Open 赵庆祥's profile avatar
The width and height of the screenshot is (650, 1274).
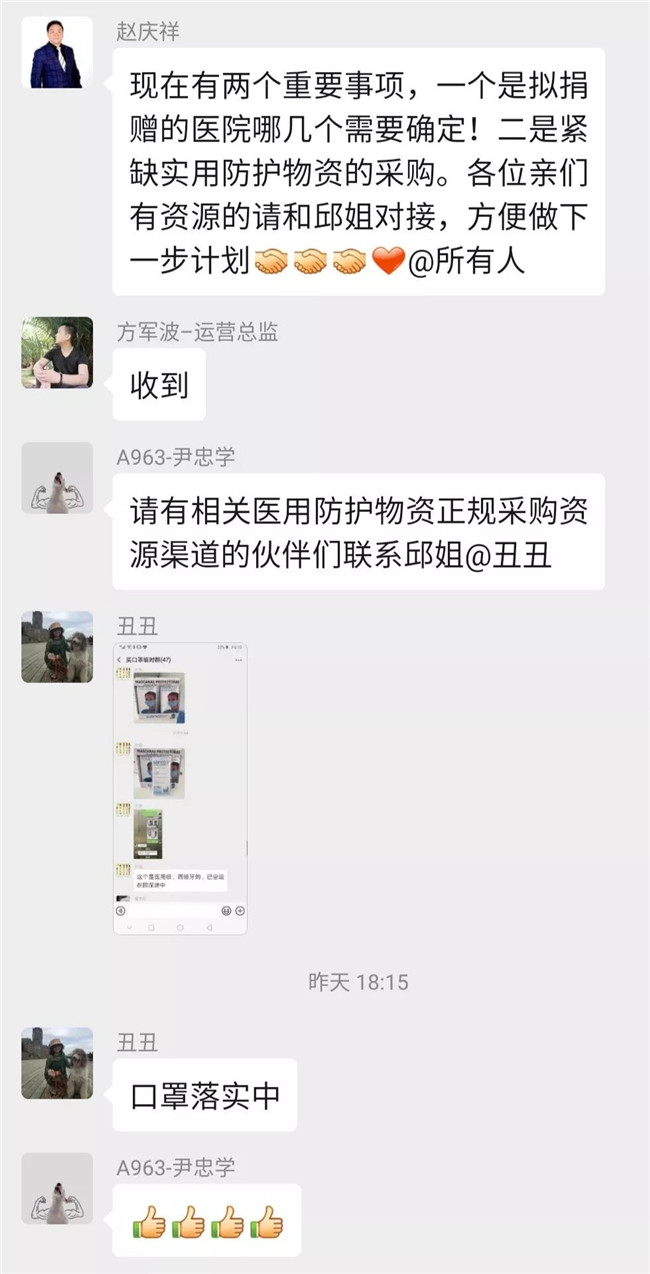pos(57,53)
